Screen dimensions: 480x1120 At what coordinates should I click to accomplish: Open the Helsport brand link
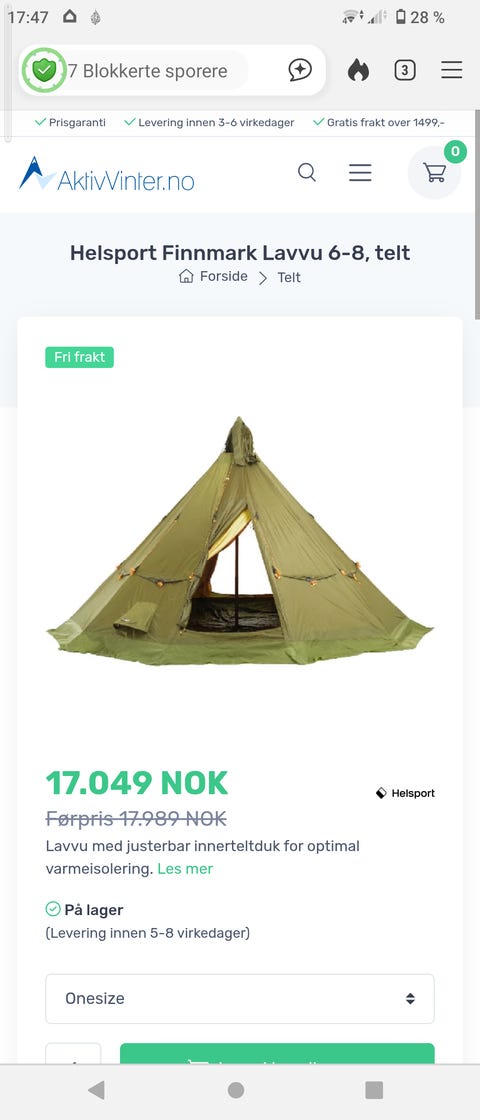[x=405, y=793]
